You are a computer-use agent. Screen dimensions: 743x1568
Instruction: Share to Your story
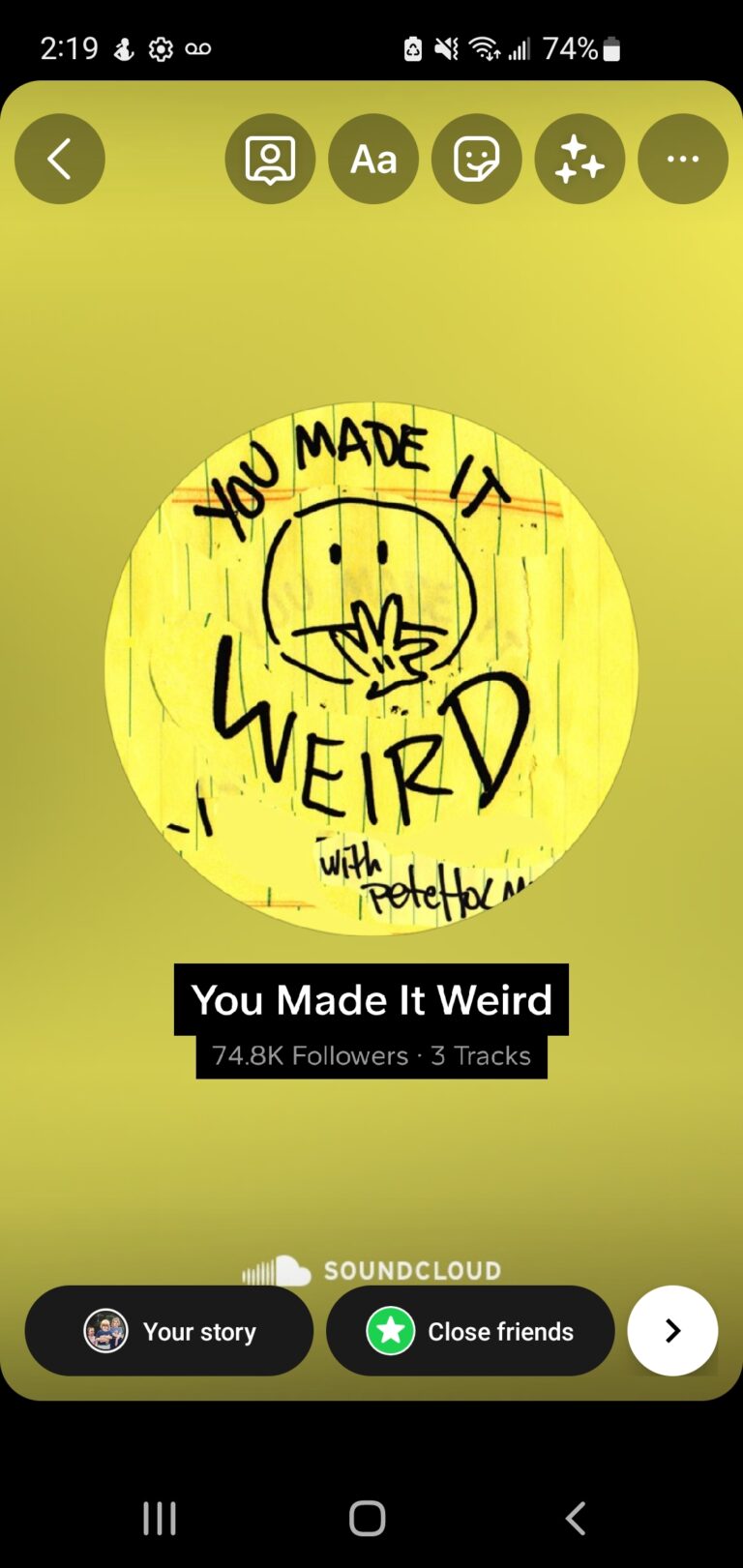point(169,1331)
